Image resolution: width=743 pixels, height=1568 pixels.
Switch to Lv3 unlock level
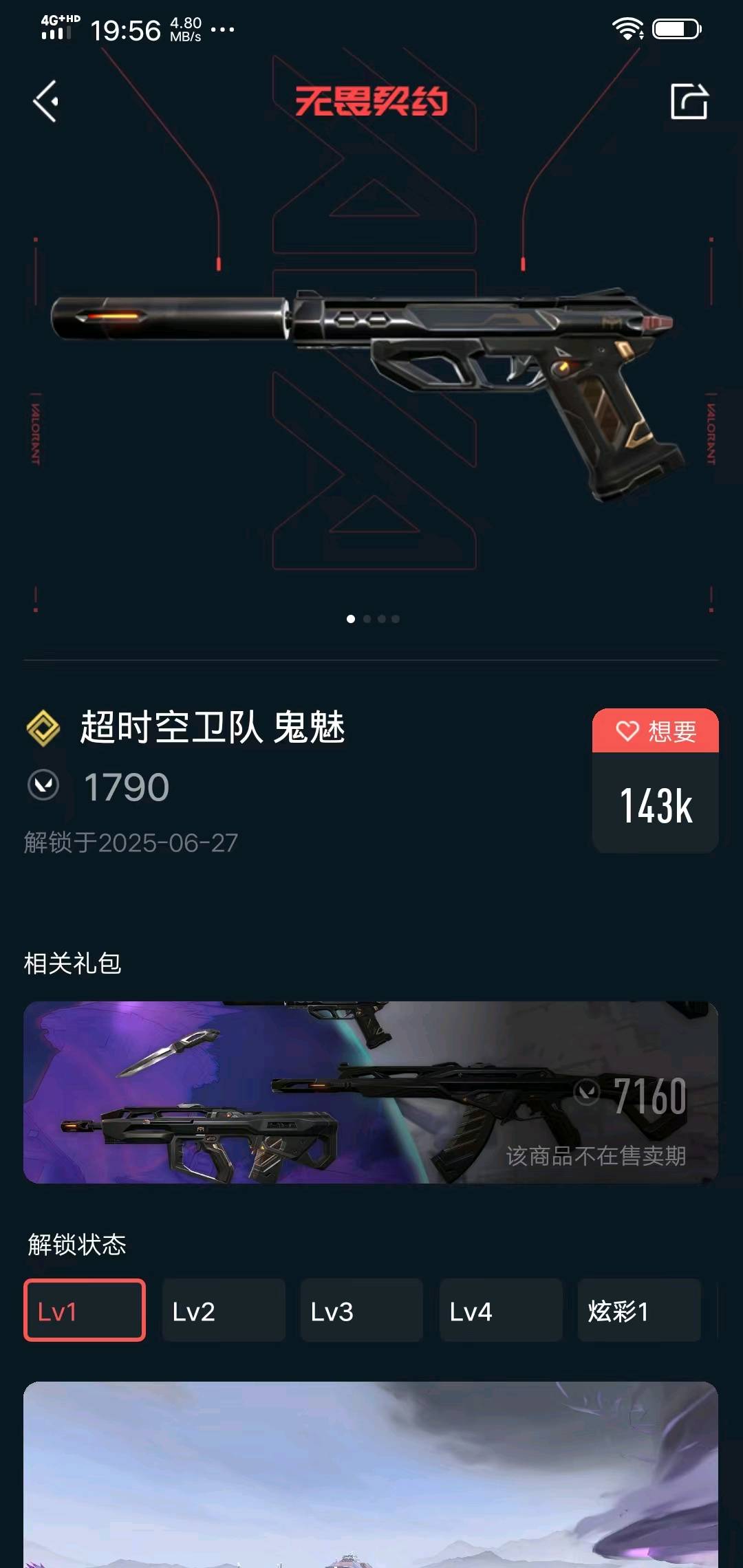[x=361, y=1310]
